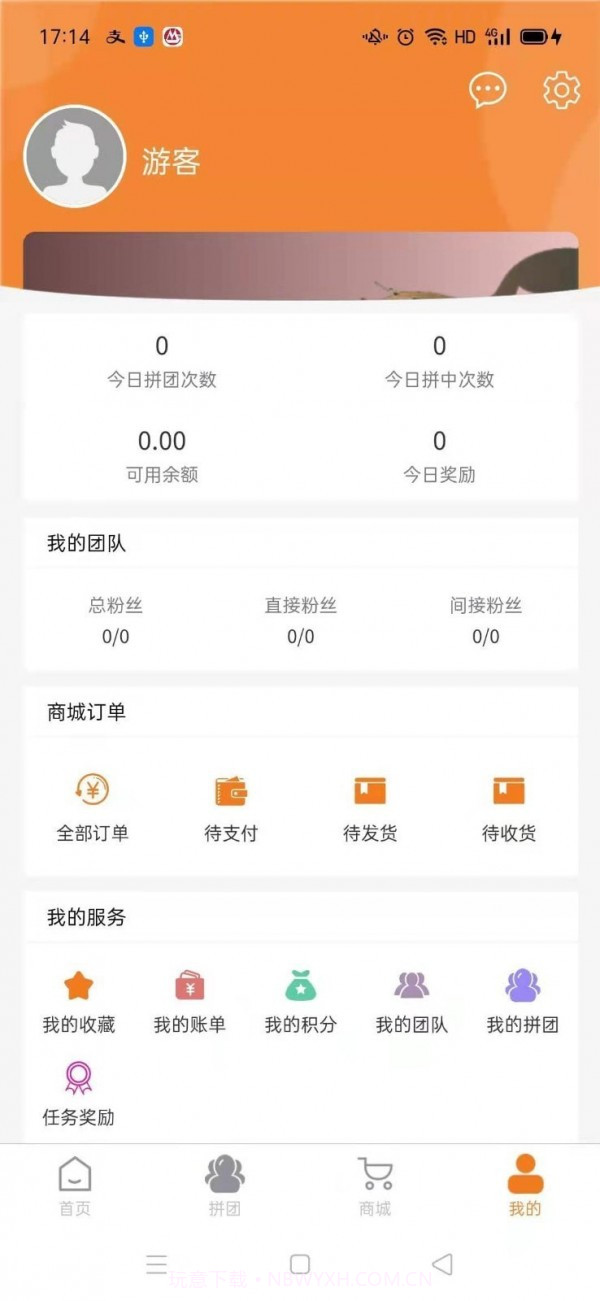
Task: Tap the banner image below the profile
Action: (300, 263)
